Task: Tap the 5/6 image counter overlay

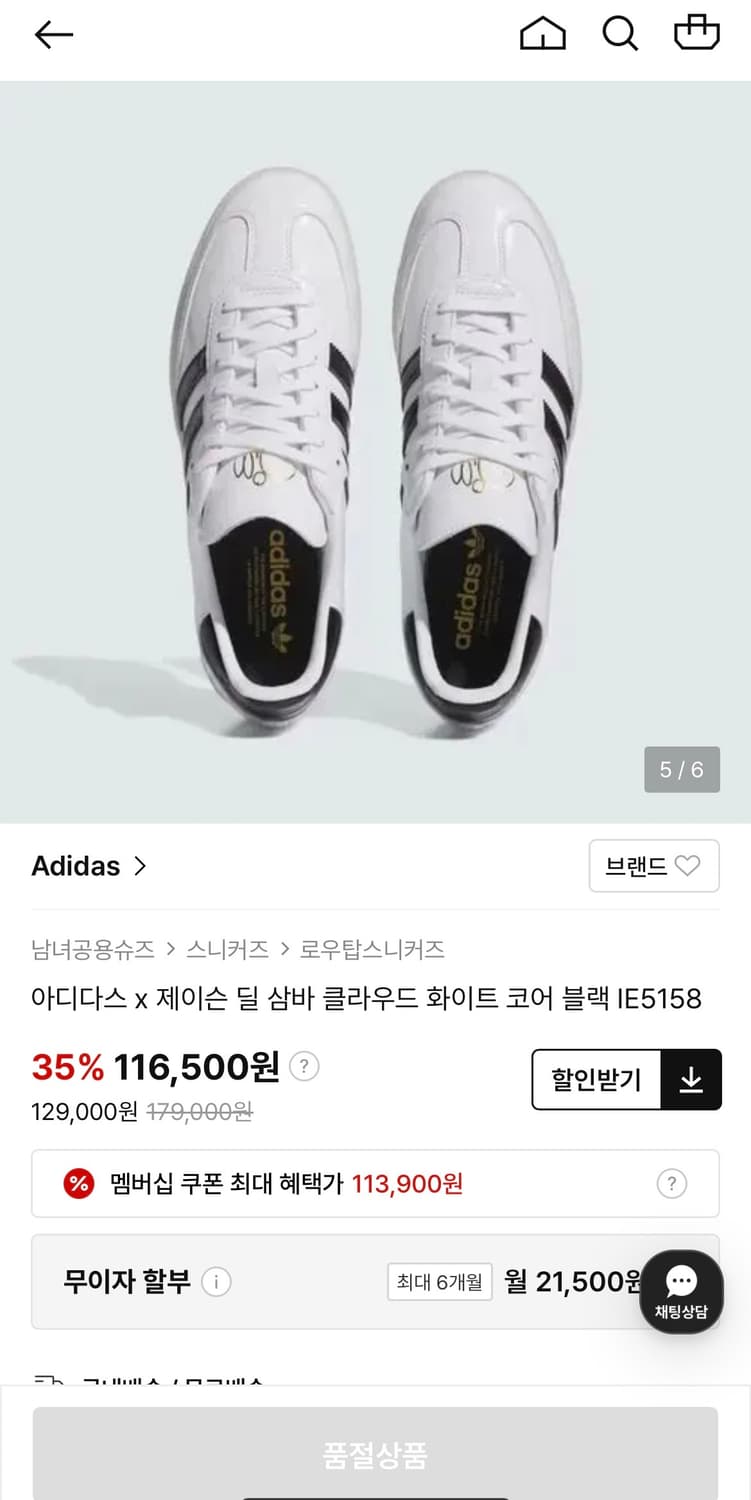Action: 682,769
